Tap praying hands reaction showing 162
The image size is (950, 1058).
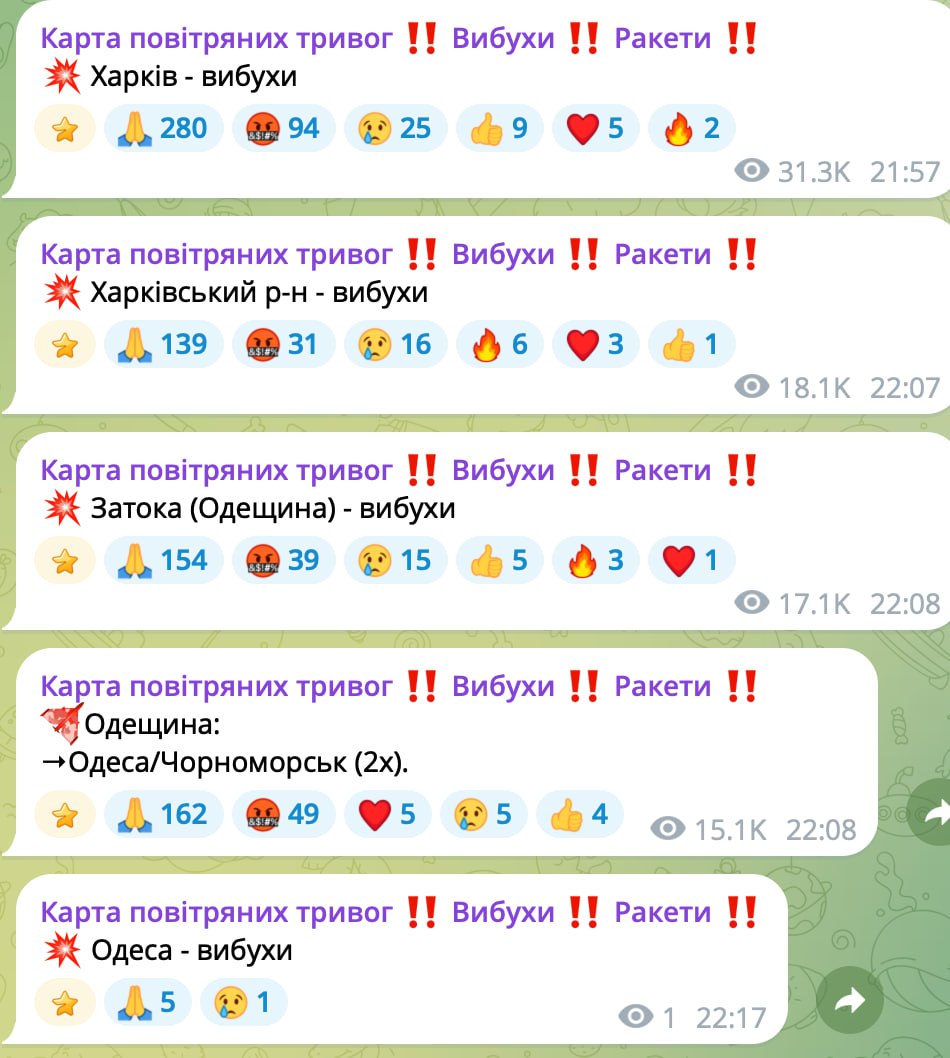tap(162, 814)
